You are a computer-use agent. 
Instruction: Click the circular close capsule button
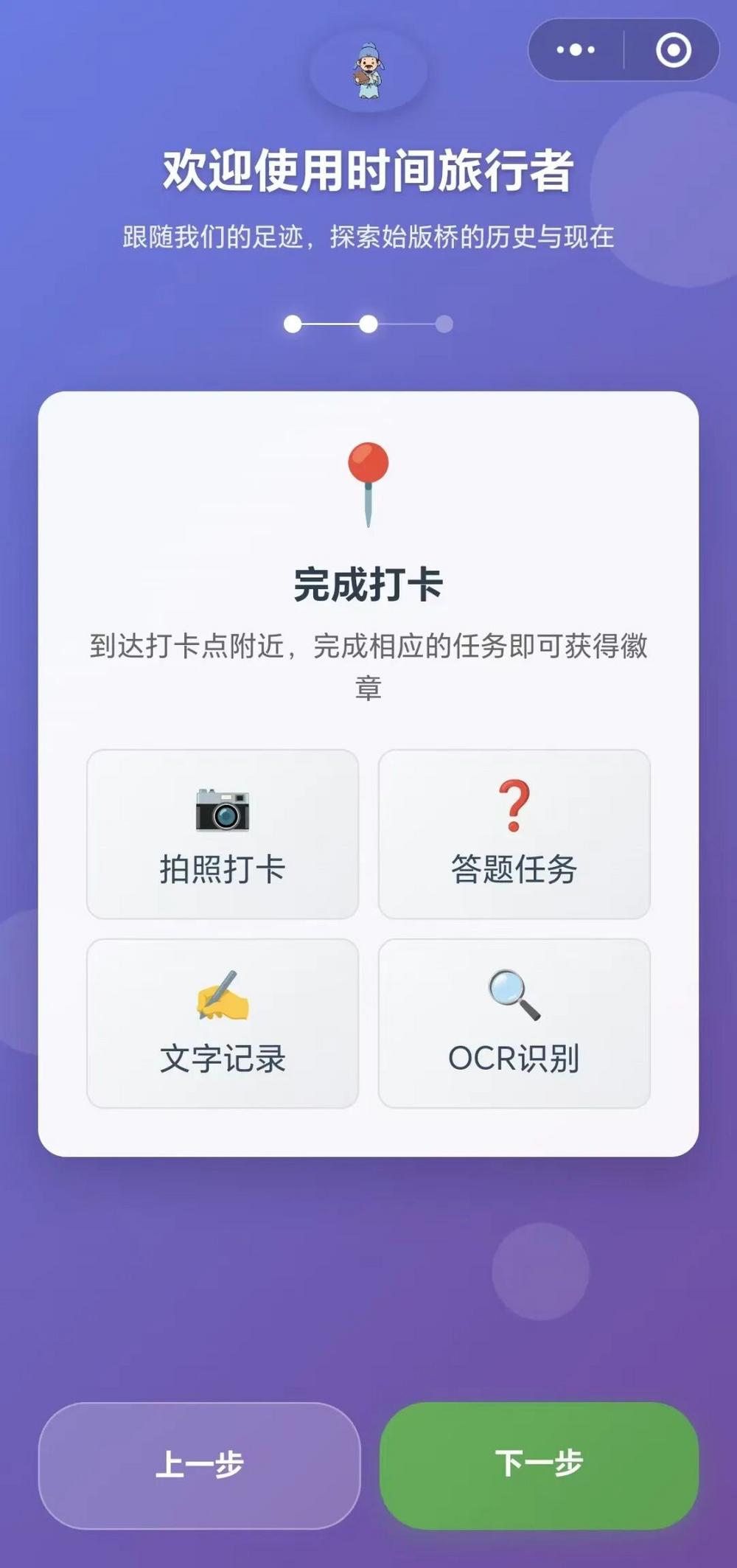[x=671, y=49]
